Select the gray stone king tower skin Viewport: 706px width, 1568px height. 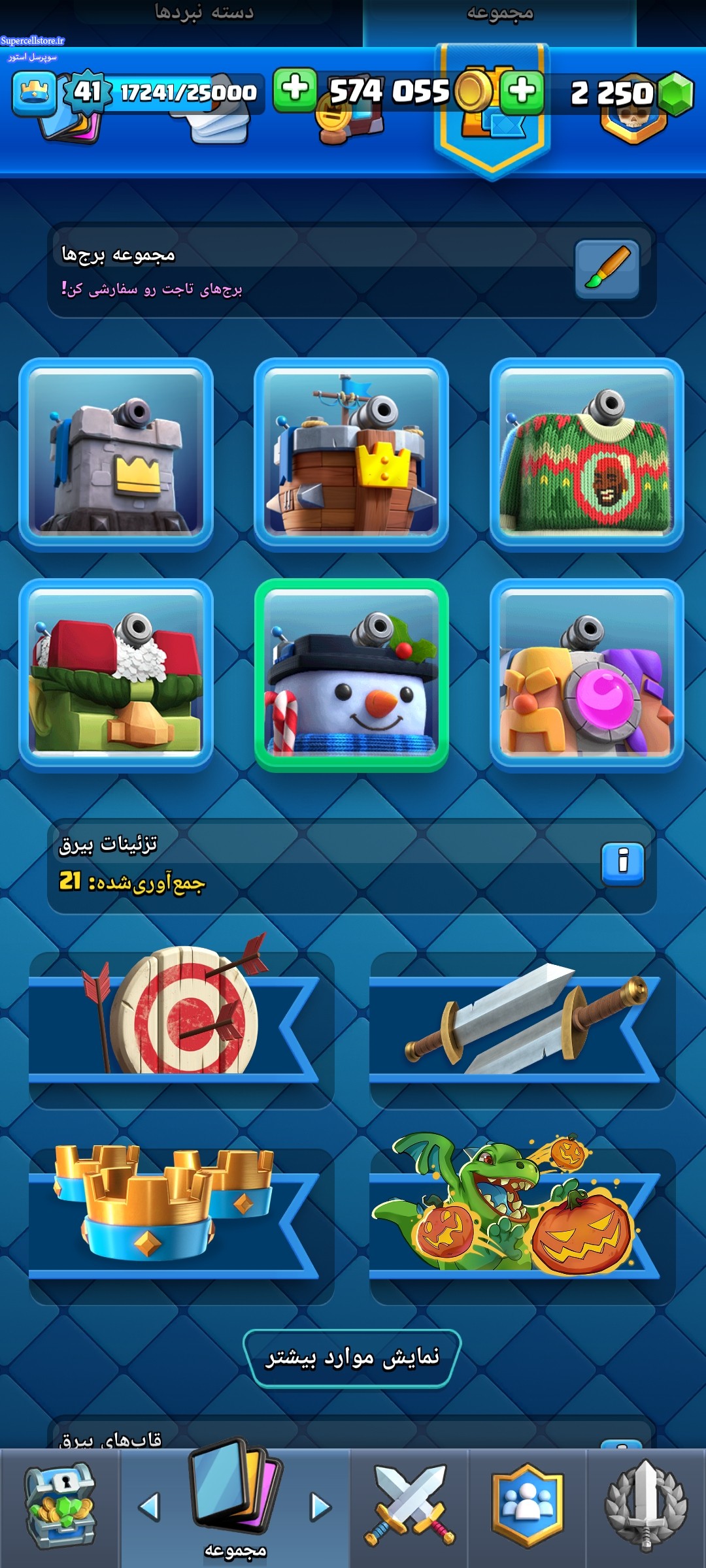click(x=116, y=453)
